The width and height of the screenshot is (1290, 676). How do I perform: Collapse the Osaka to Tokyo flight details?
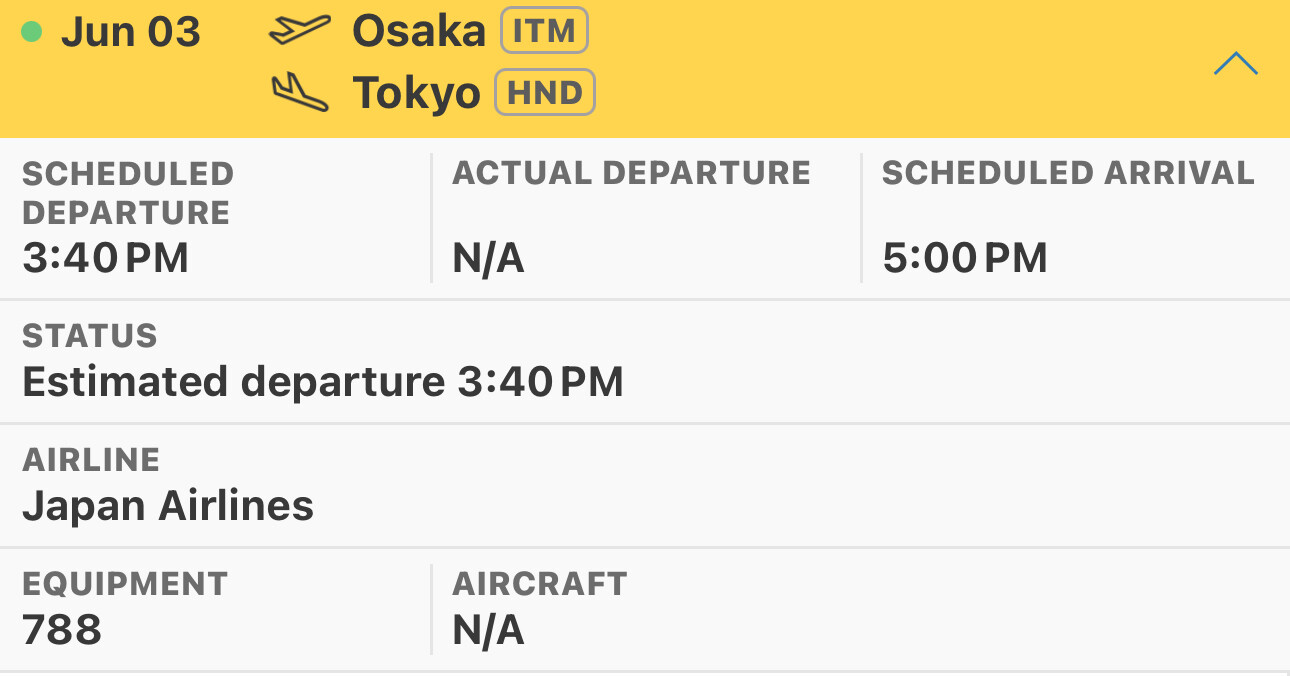[1235, 65]
